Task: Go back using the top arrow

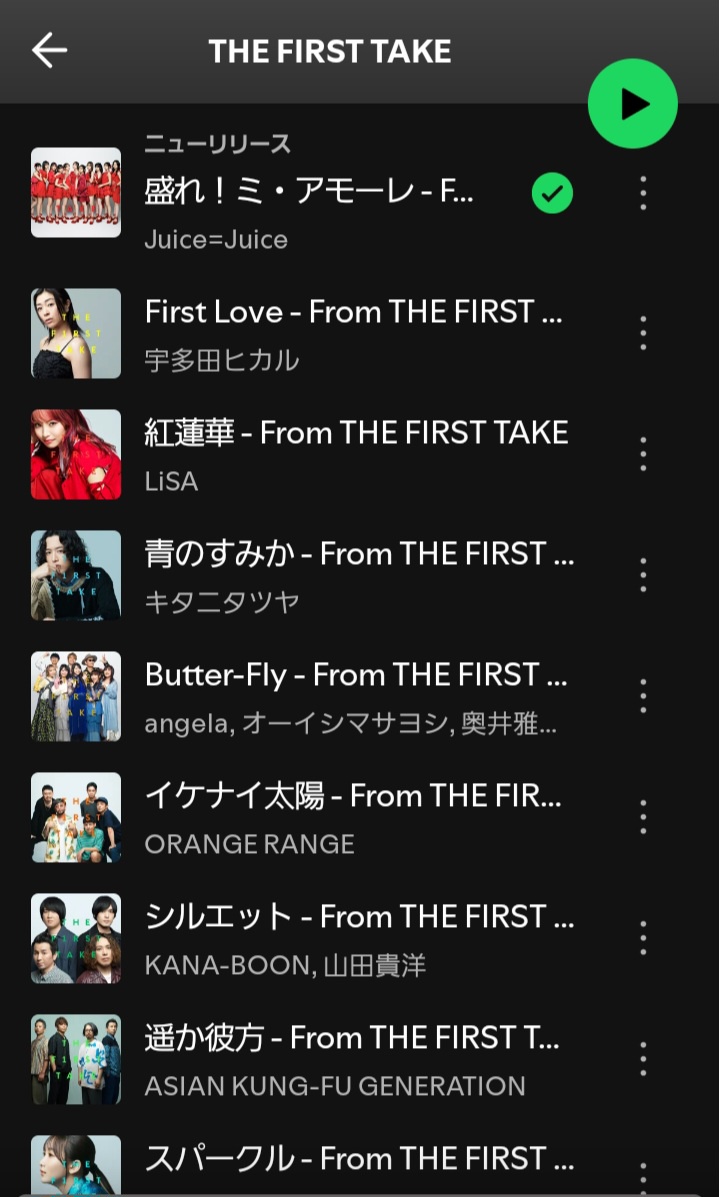Action: (x=49, y=50)
